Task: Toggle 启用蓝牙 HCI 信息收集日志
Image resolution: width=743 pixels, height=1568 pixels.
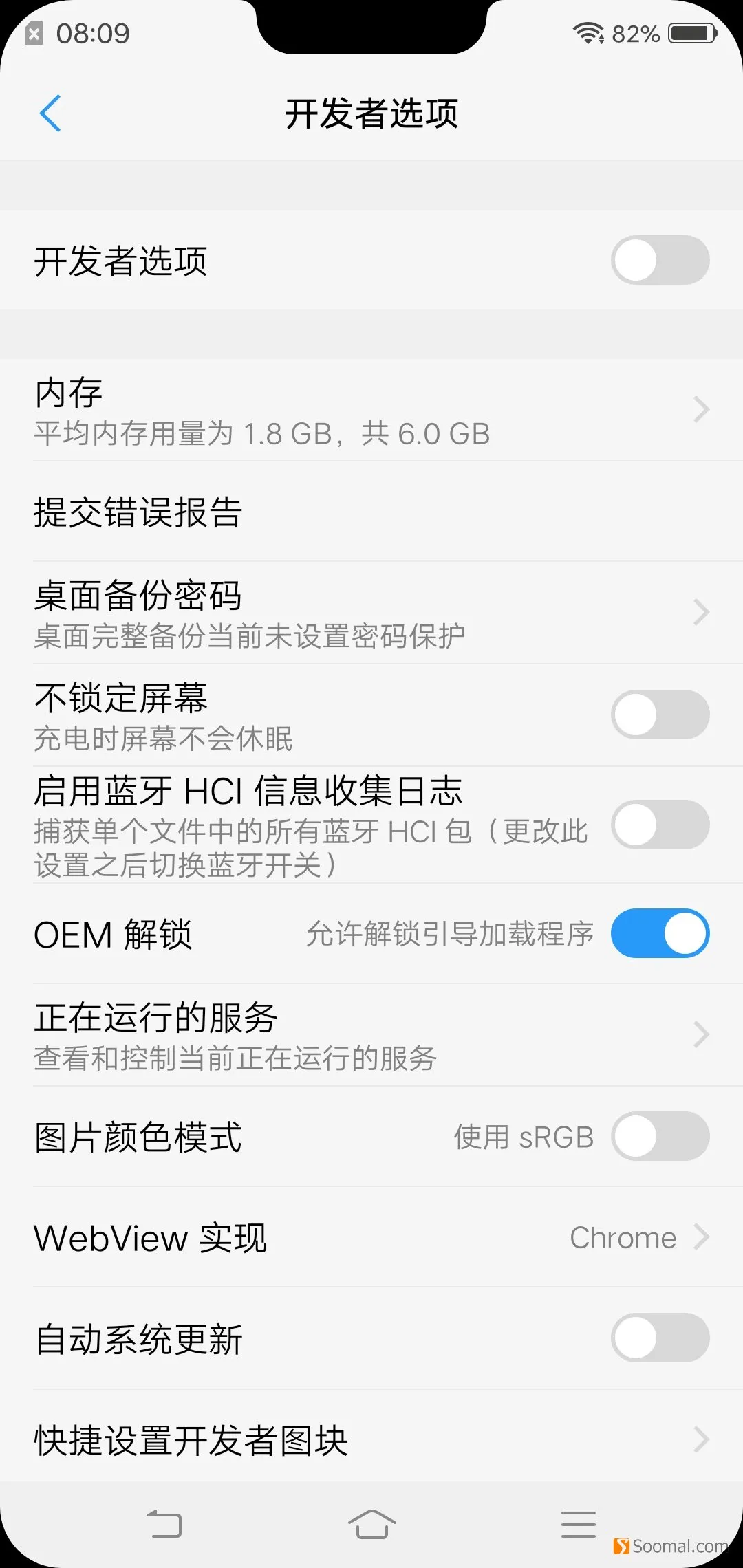Action: (660, 825)
